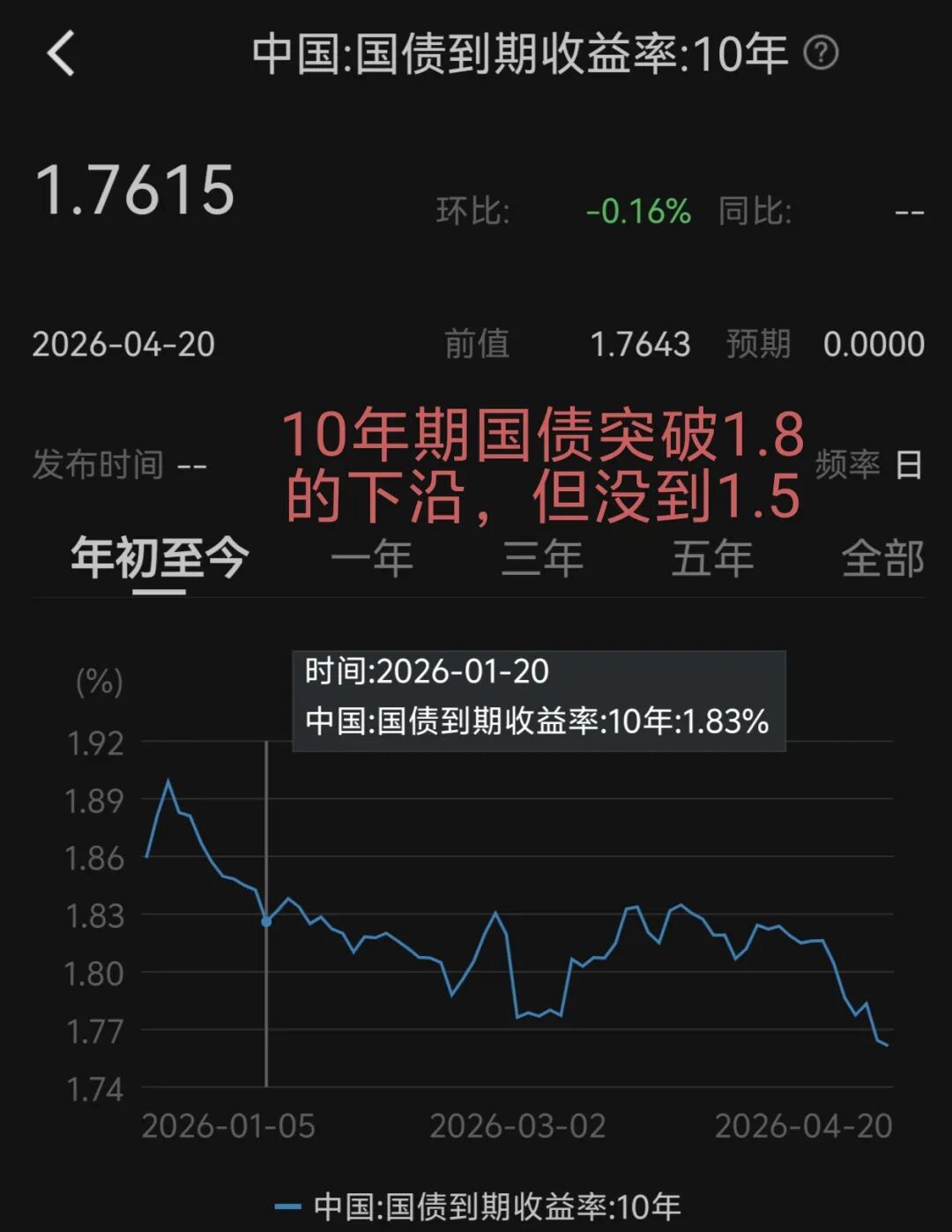952x1232 pixels.
Task: Switch chart to the 五年 tab
Action: pos(712,558)
